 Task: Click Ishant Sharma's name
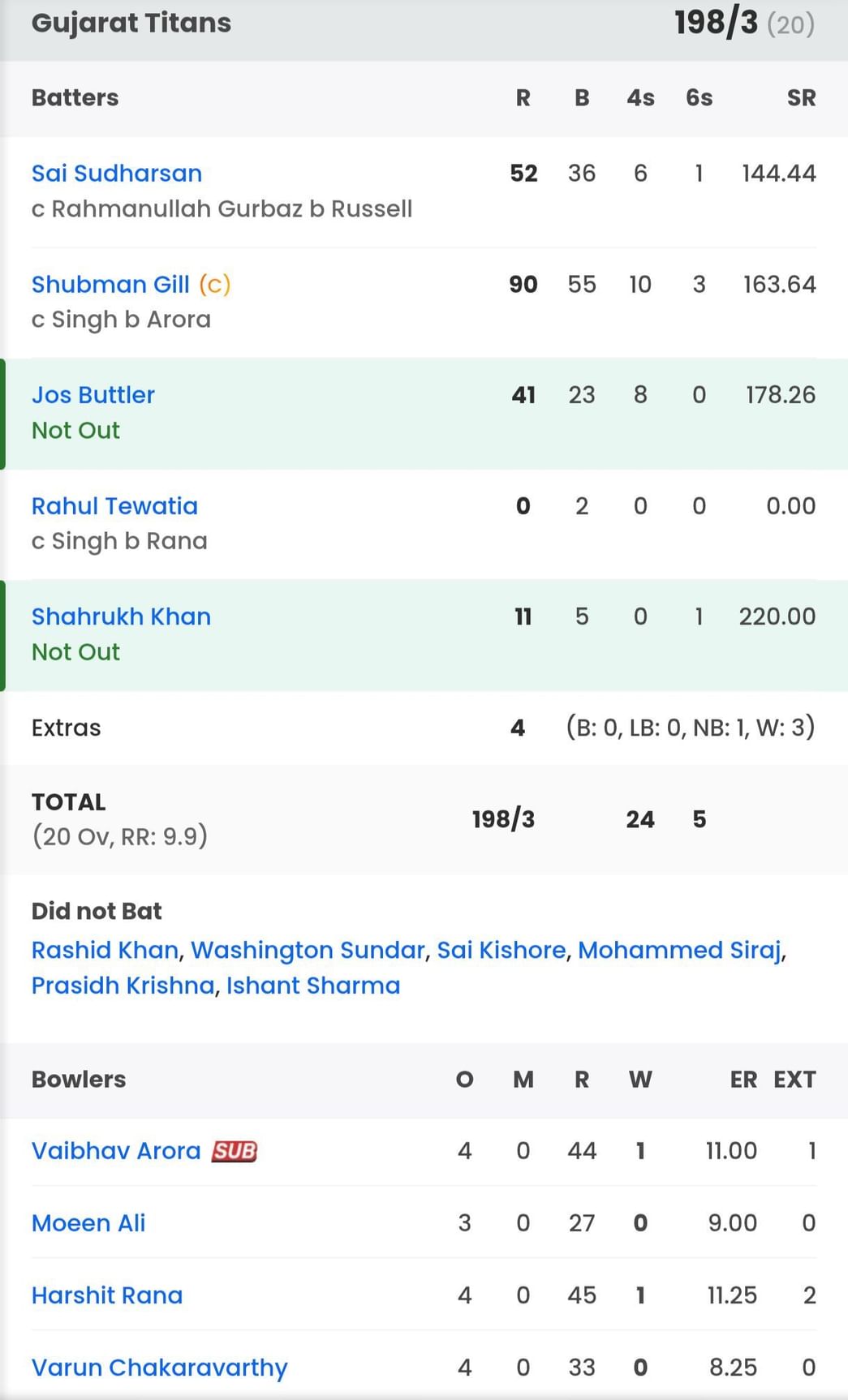tap(312, 986)
